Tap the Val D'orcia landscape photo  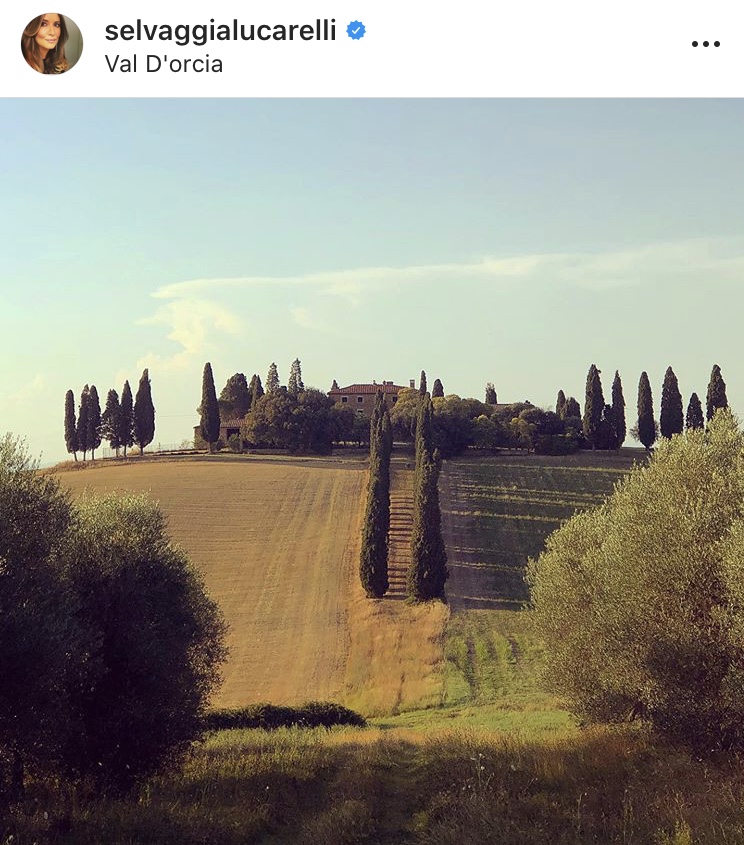(x=372, y=470)
